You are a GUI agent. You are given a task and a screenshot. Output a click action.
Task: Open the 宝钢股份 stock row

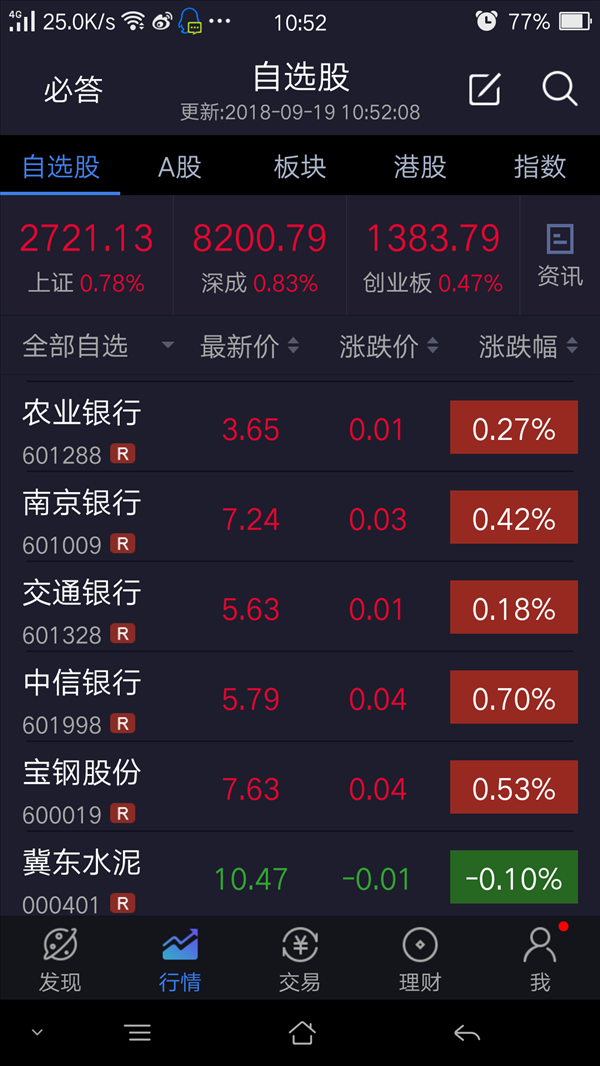pyautogui.click(x=300, y=787)
